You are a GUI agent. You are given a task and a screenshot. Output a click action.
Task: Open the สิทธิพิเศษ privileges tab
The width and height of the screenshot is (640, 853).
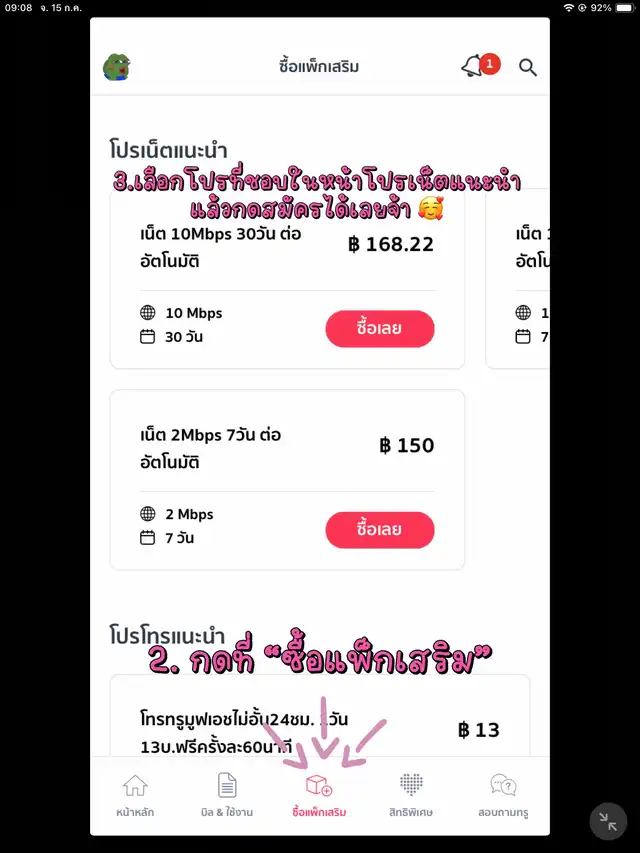(411, 796)
